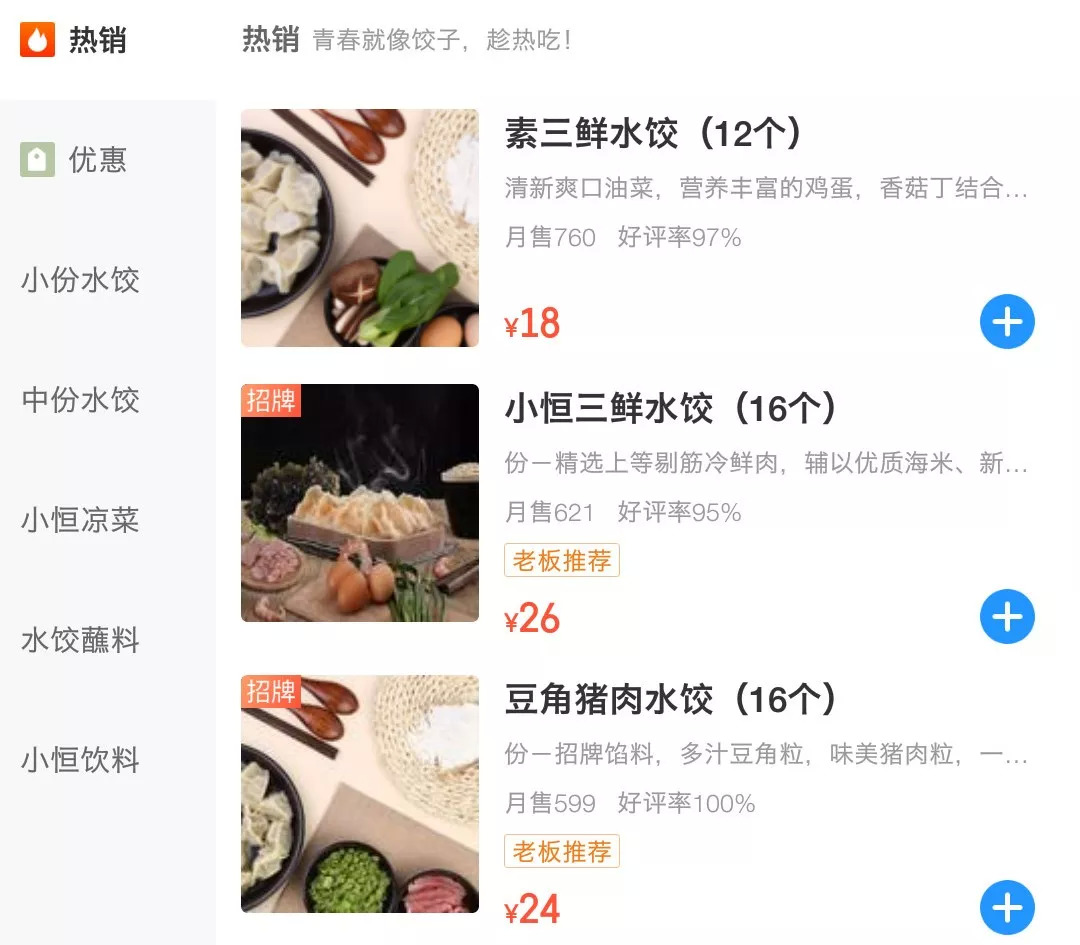Switch to 水饺蘸料 category
Image resolution: width=1080 pixels, height=945 pixels.
coord(80,640)
